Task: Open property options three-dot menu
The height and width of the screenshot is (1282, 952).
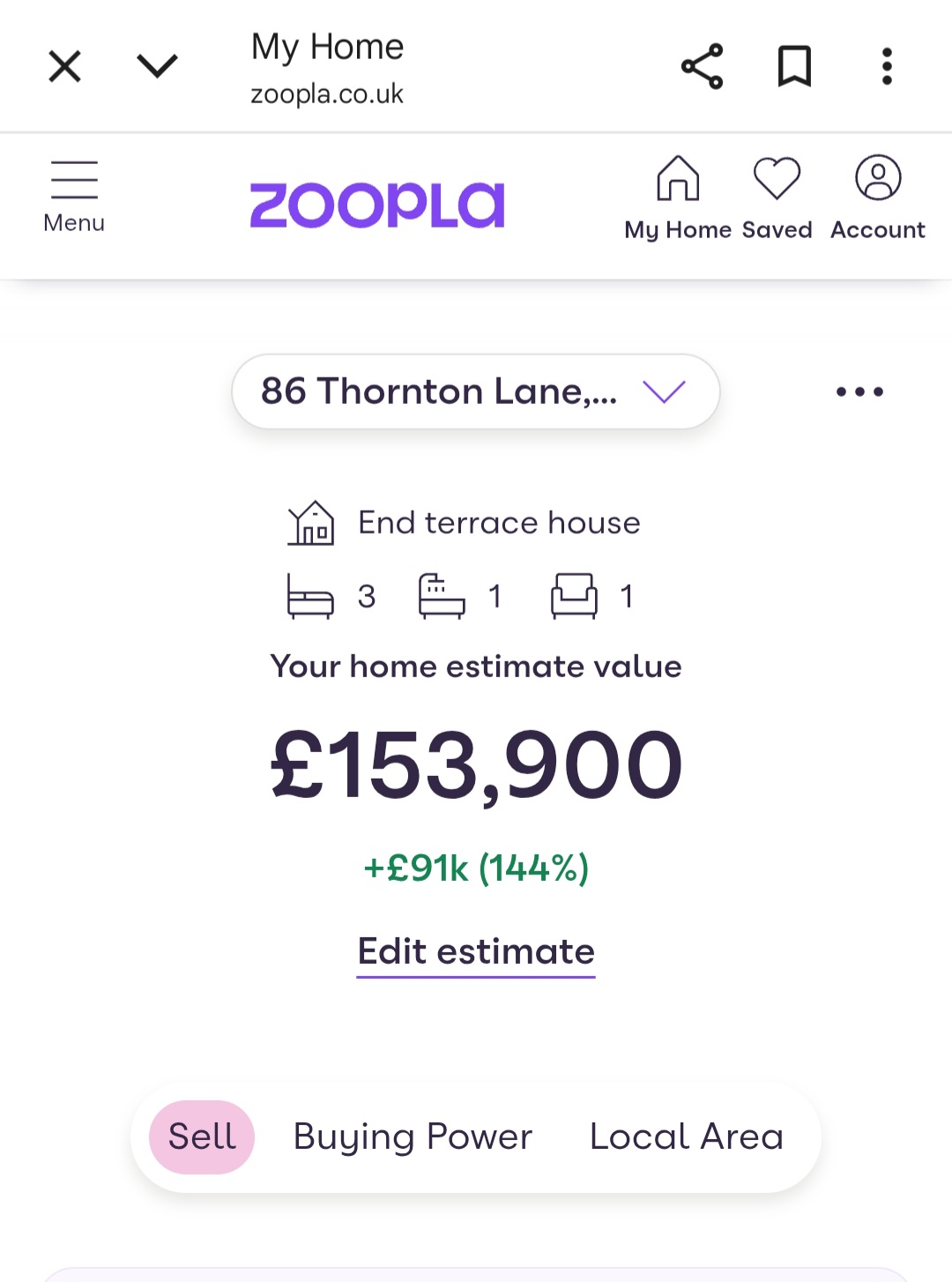Action: [x=859, y=391]
